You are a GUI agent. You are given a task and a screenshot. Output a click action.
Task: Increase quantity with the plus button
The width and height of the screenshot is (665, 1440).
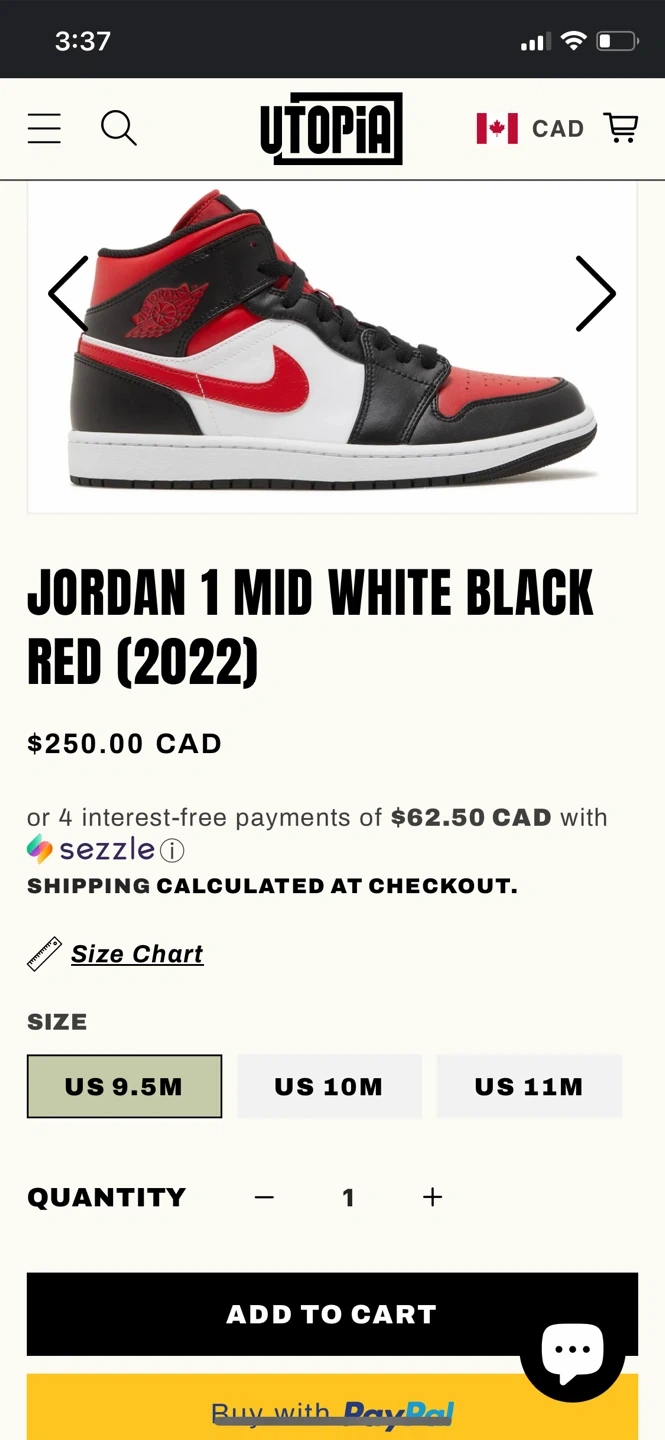(x=432, y=1197)
